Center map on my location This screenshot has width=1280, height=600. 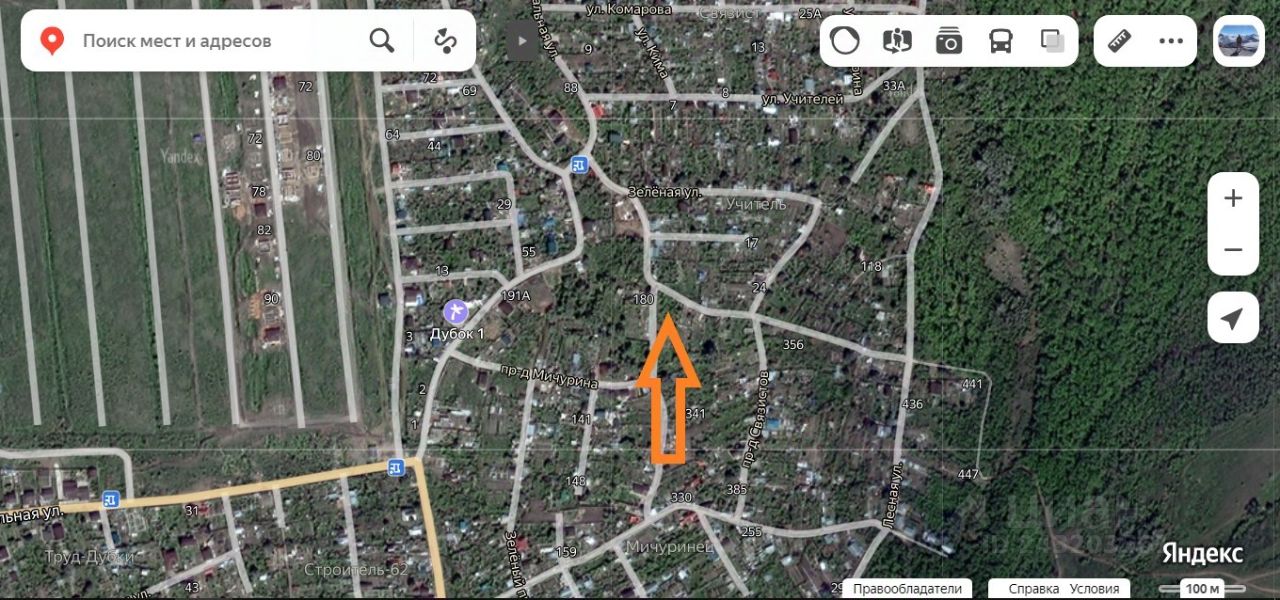click(1233, 318)
